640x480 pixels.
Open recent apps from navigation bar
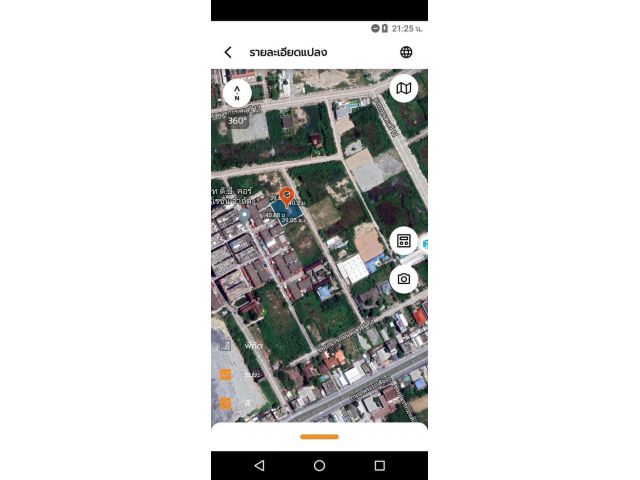point(379,466)
